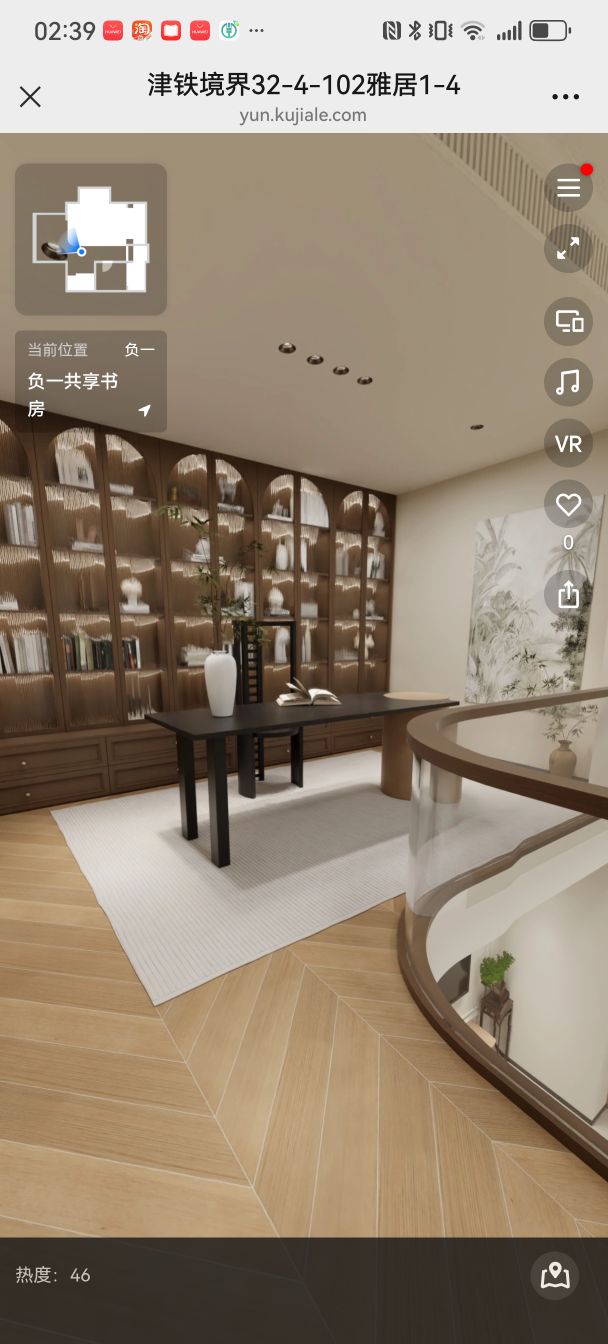This screenshot has height=1344, width=608.
Task: Open the three-dot overflow menu
Action: coord(565,96)
